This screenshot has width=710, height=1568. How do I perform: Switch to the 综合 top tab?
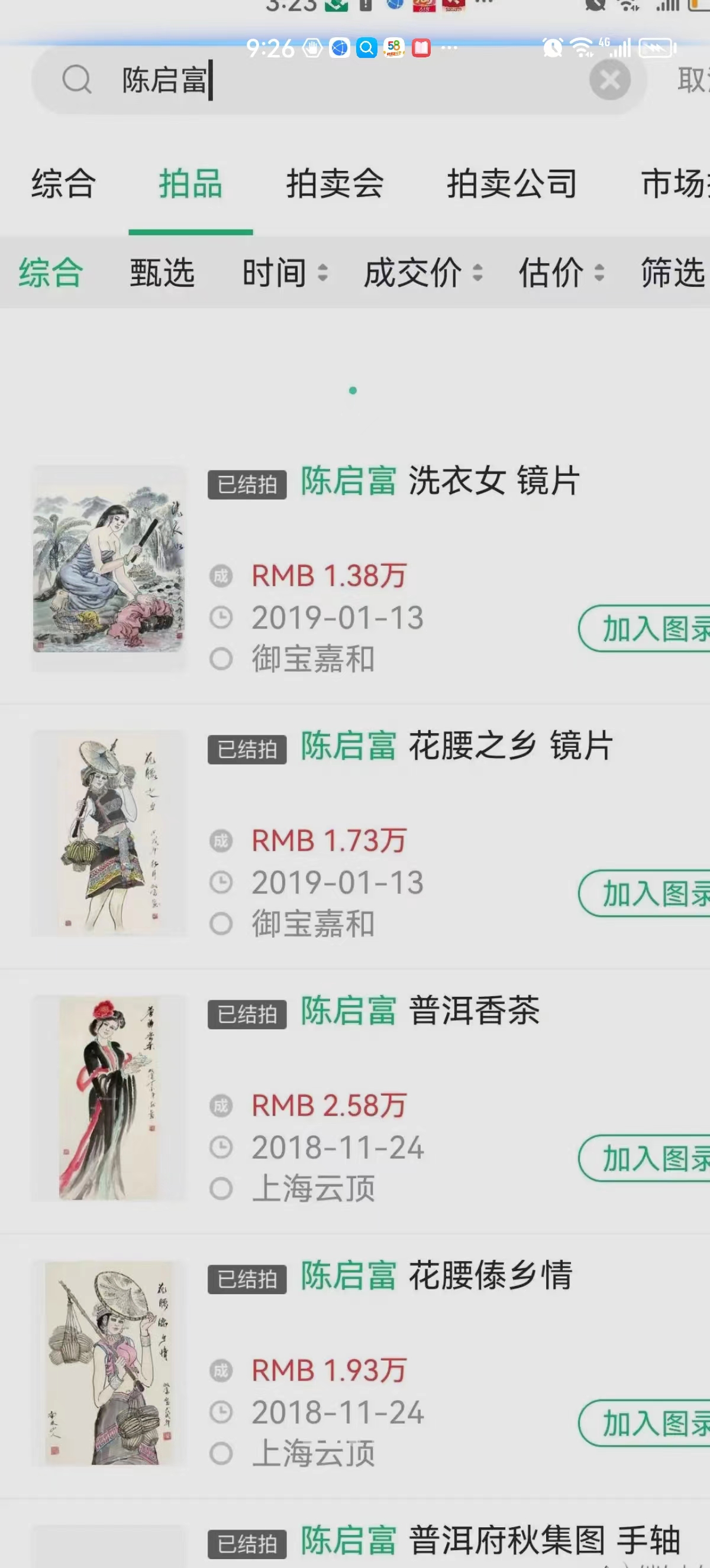pyautogui.click(x=63, y=183)
